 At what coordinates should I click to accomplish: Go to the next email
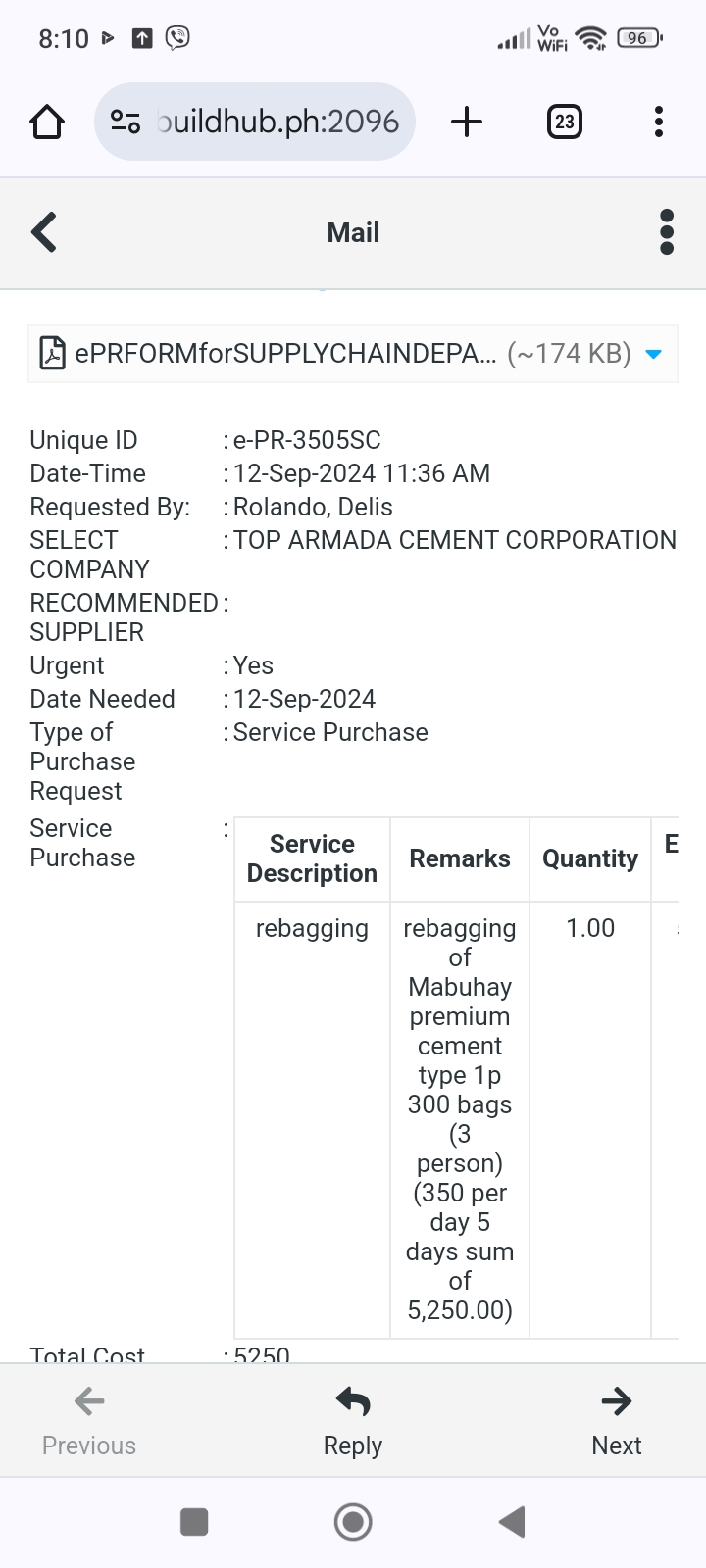coord(616,1420)
